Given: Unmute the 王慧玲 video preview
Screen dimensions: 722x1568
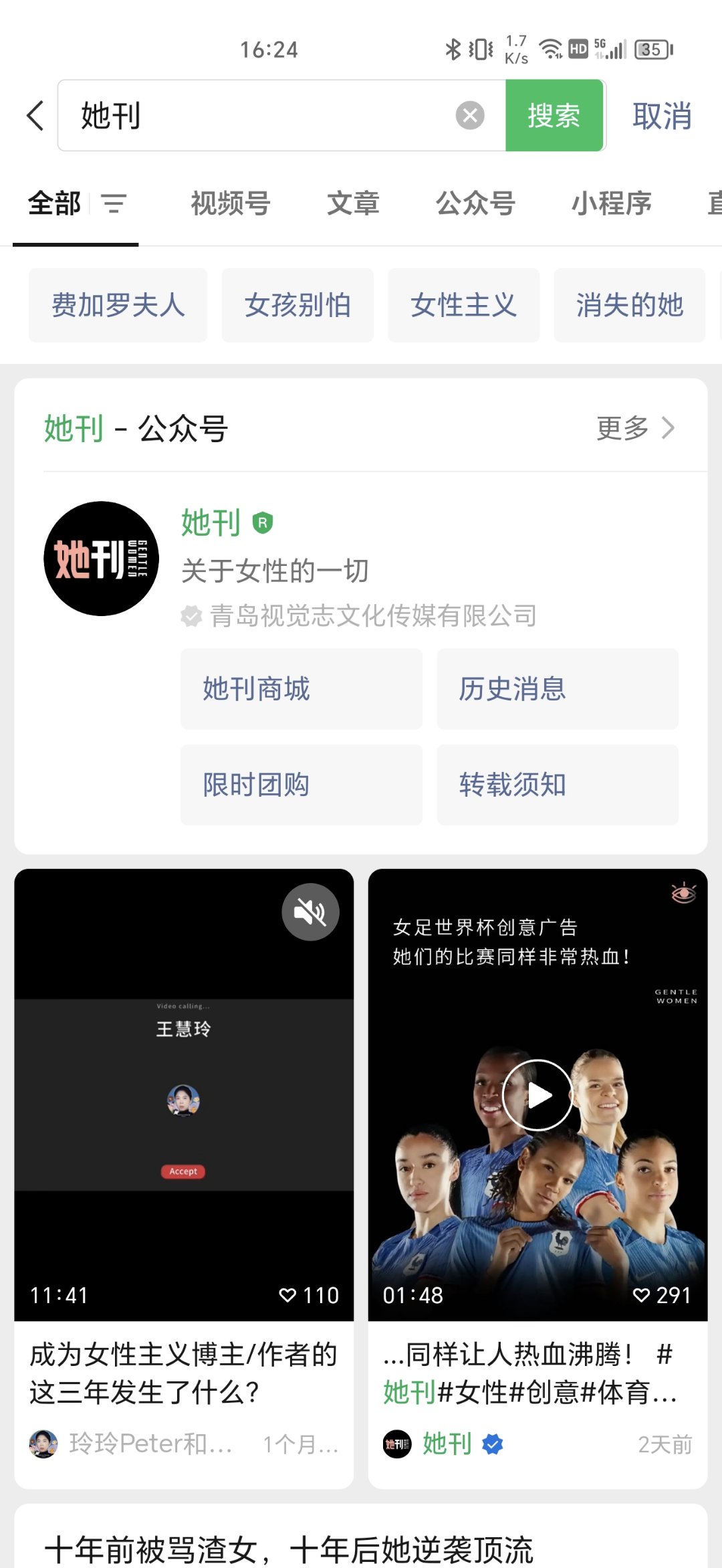Looking at the screenshot, I should click(310, 912).
